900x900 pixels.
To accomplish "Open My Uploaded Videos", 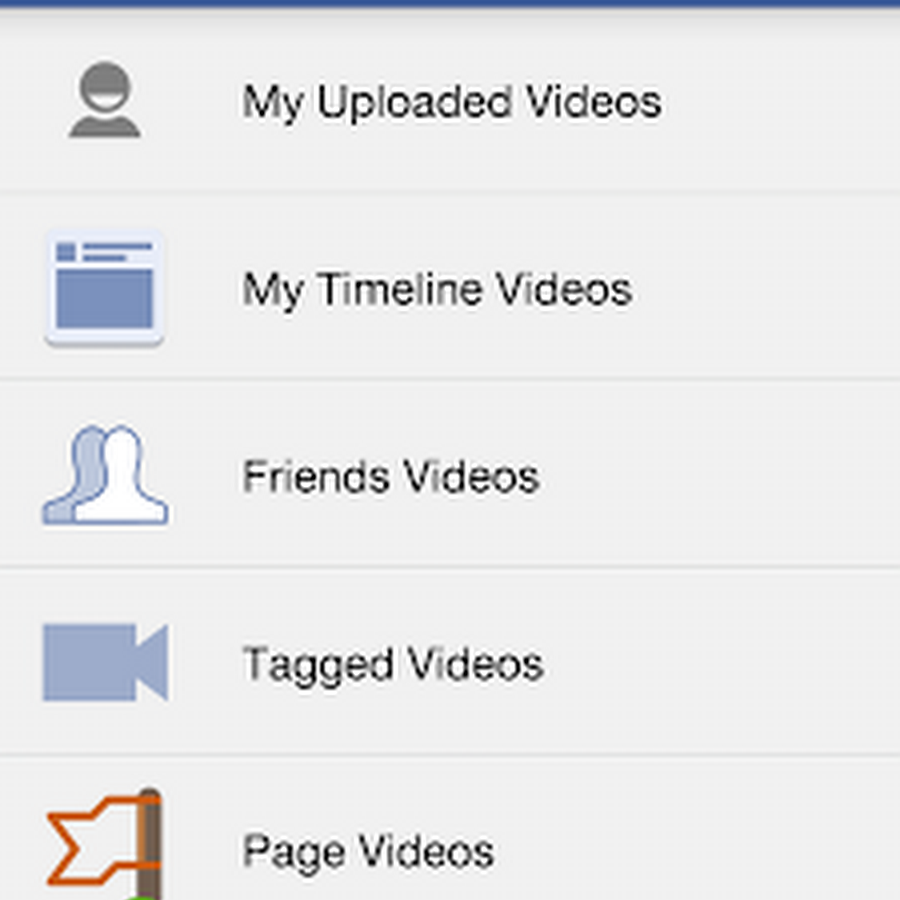I will (x=450, y=102).
